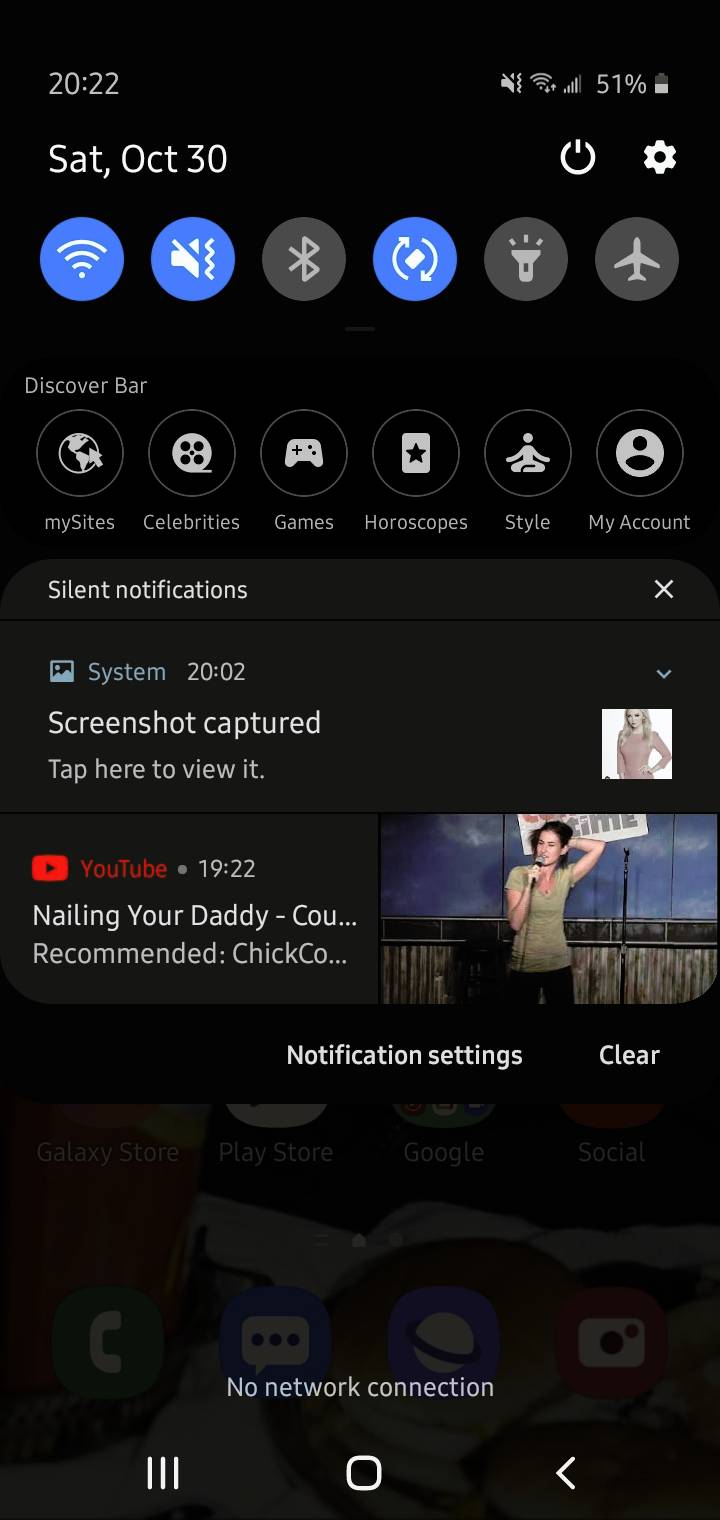This screenshot has width=720, height=1520.
Task: Toggle the mute sound mode
Action: pos(193,260)
